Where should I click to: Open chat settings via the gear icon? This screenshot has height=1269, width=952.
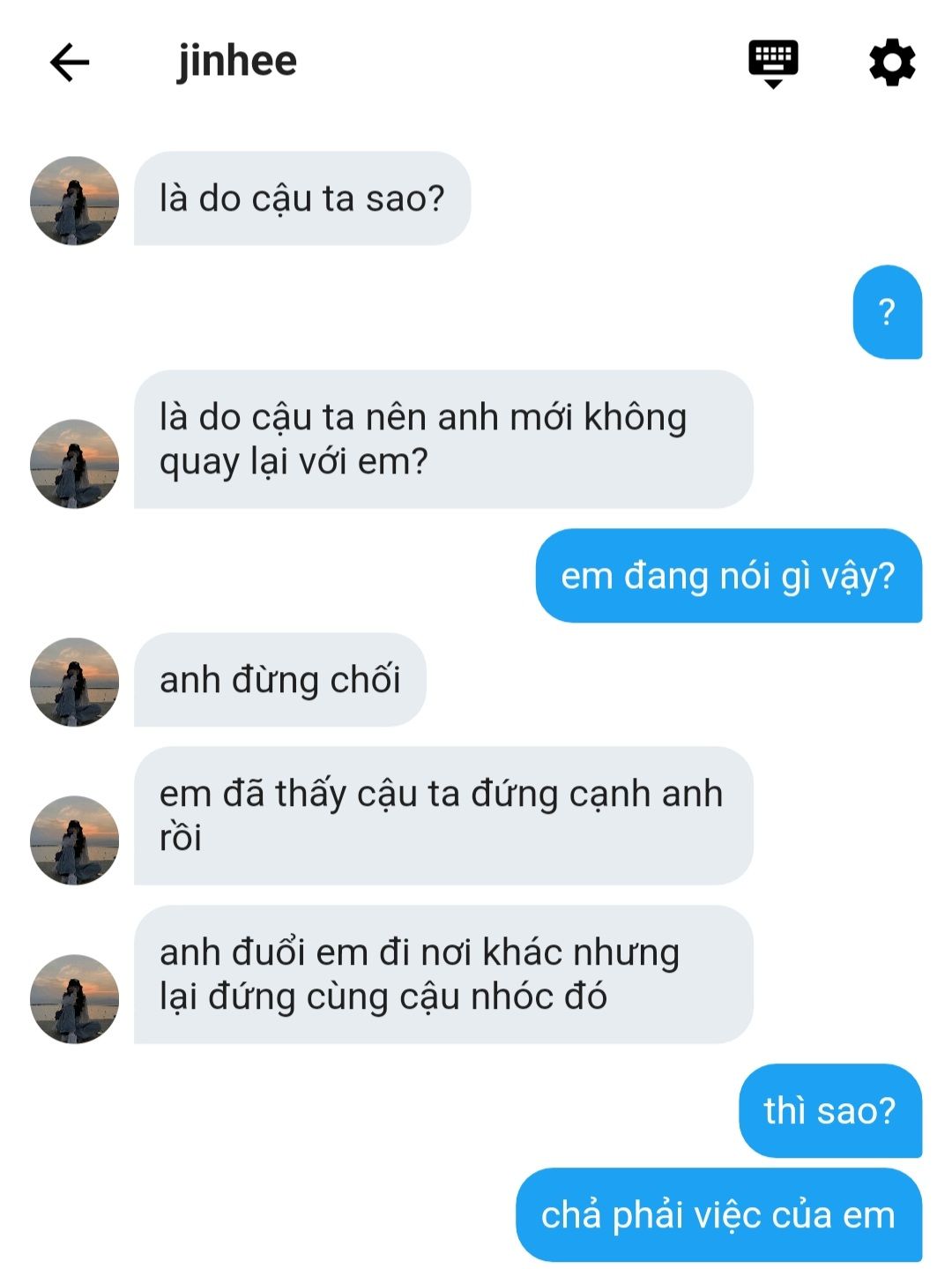click(891, 63)
